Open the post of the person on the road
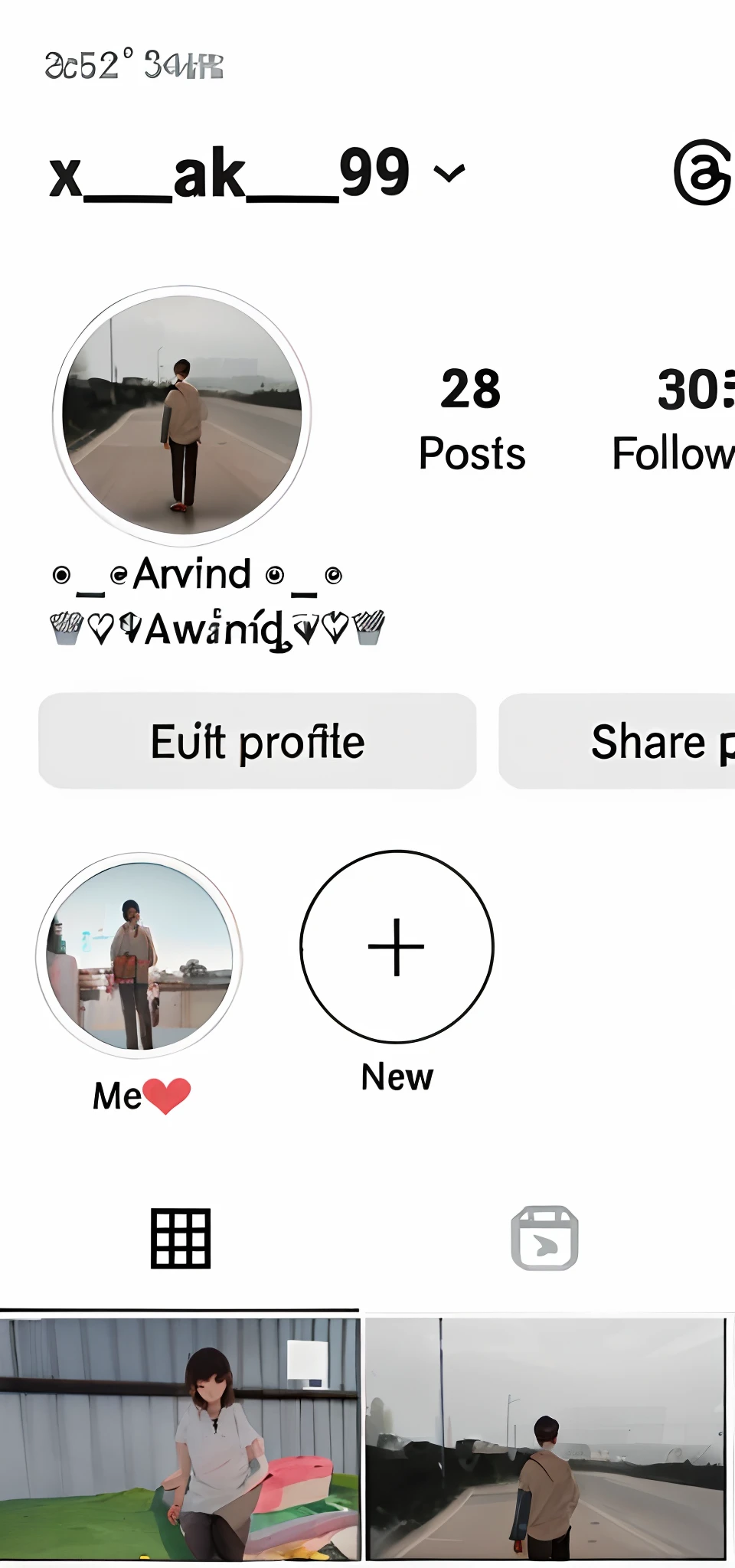 545,1438
